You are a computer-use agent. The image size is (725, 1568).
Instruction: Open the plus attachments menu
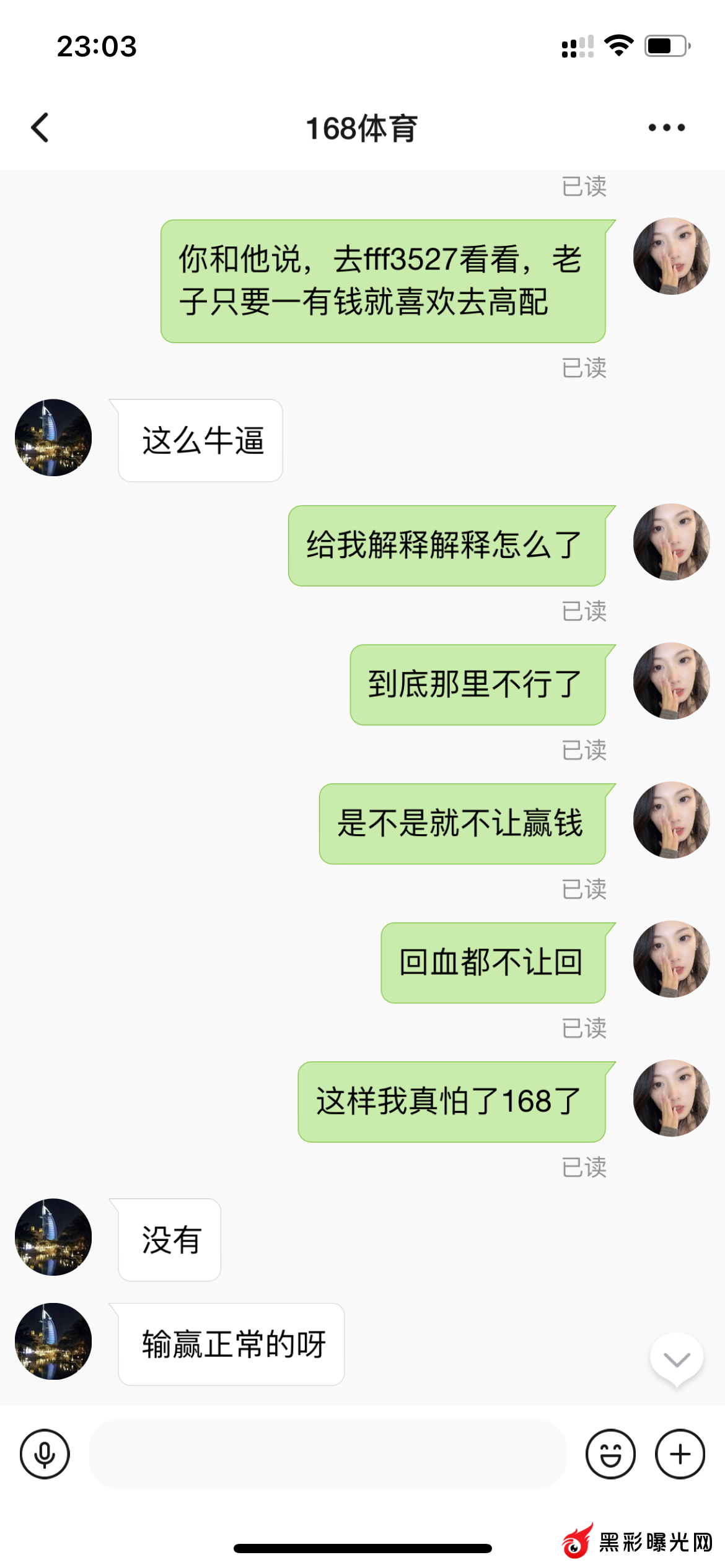pyautogui.click(x=680, y=1453)
